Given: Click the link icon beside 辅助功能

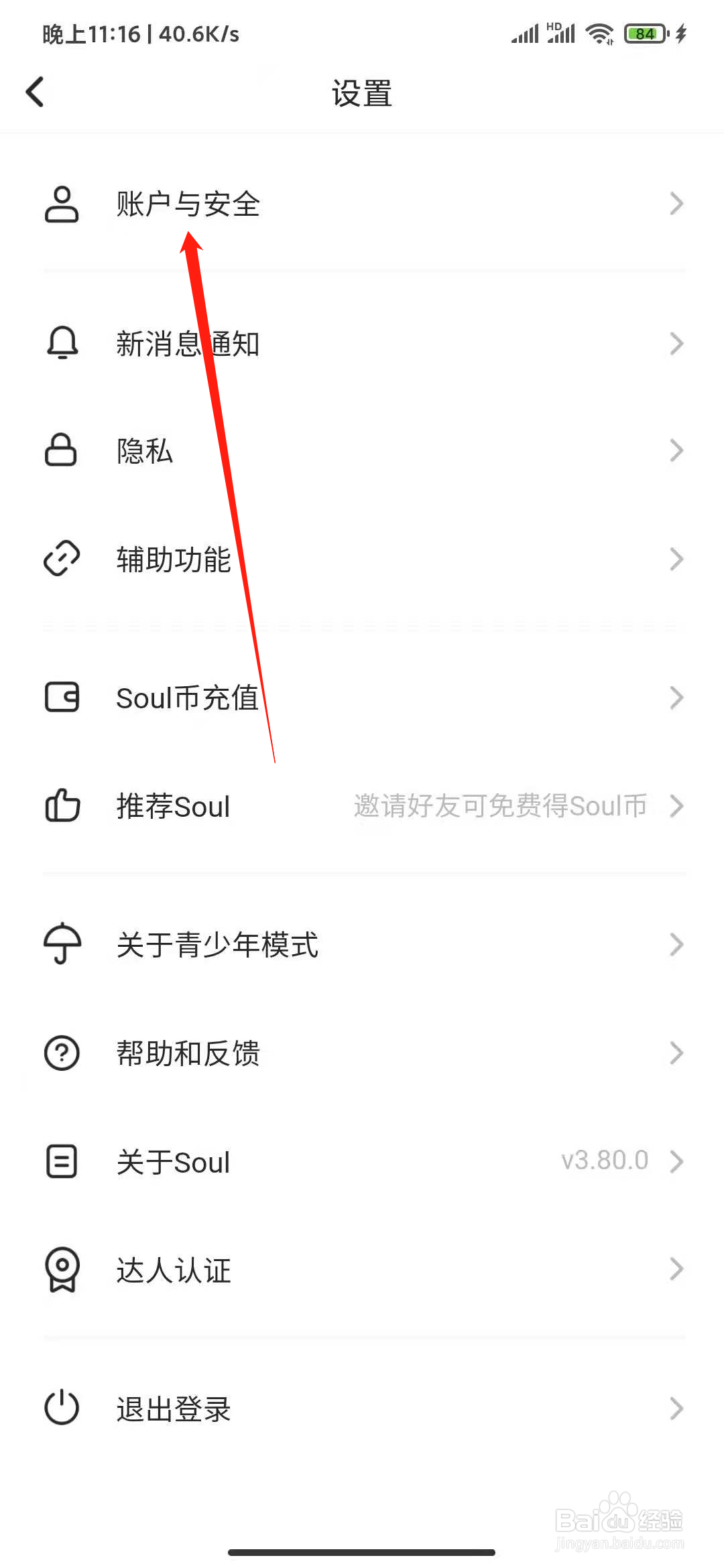Looking at the screenshot, I should point(61,558).
